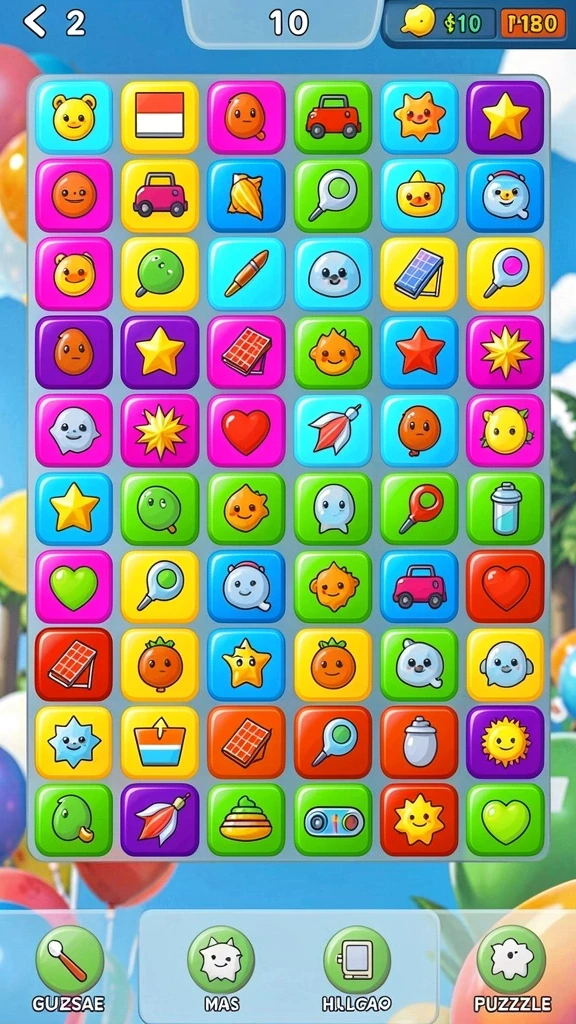Tap the green heart on pink tile

coord(74,586)
